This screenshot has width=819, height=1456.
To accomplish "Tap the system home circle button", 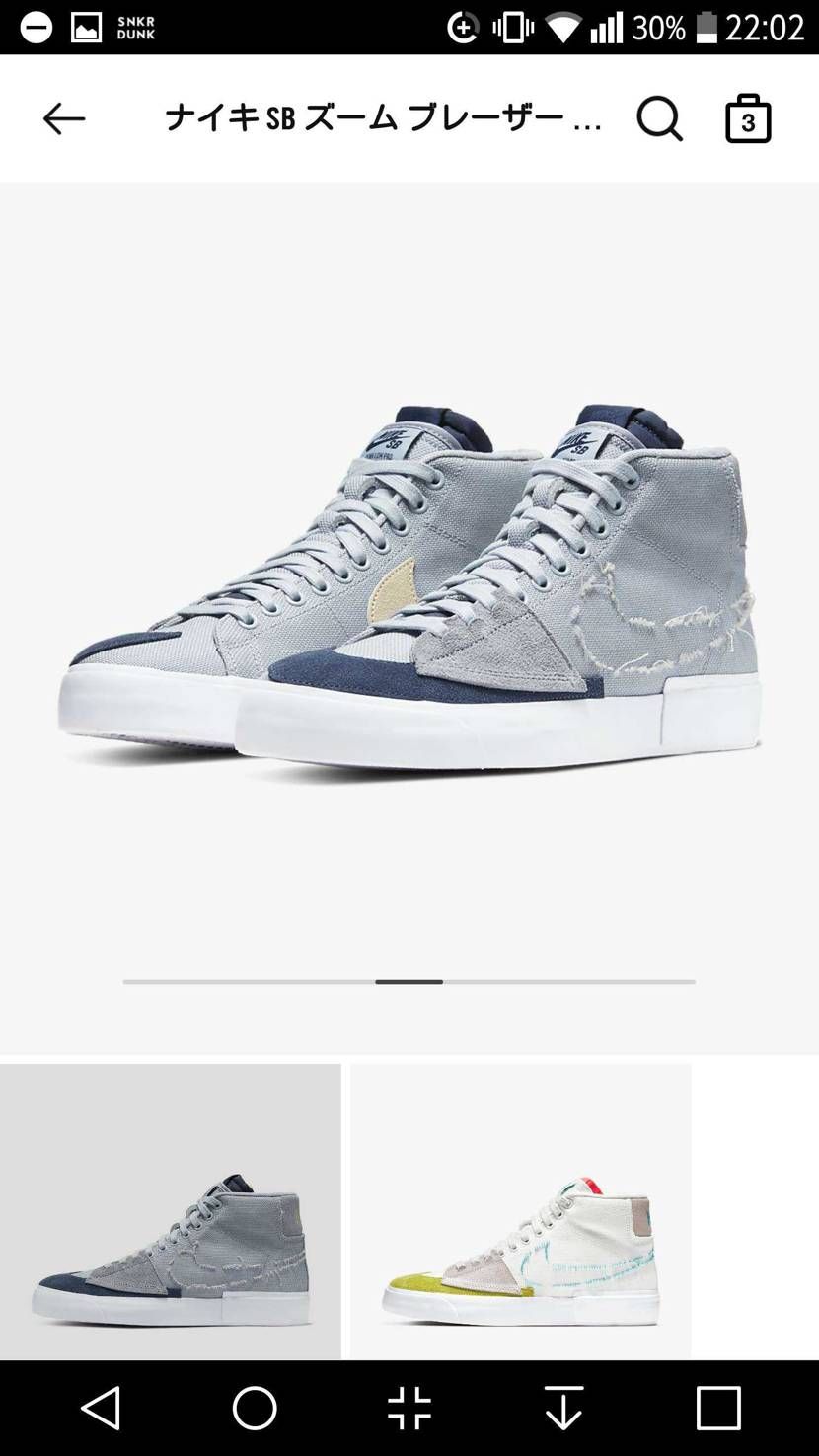I will [255, 1408].
